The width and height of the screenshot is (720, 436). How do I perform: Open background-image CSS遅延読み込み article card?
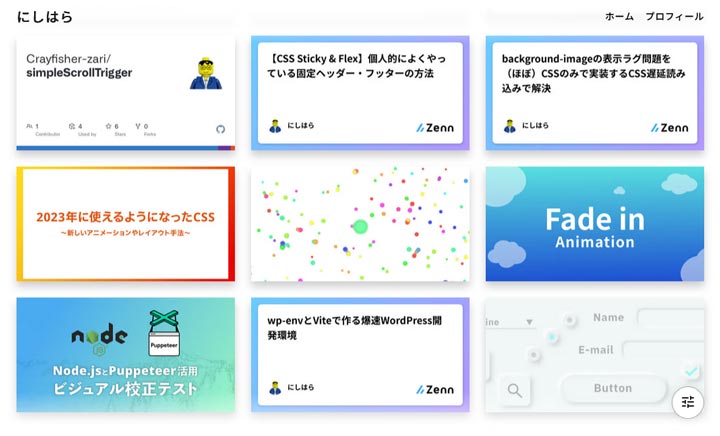click(x=595, y=93)
